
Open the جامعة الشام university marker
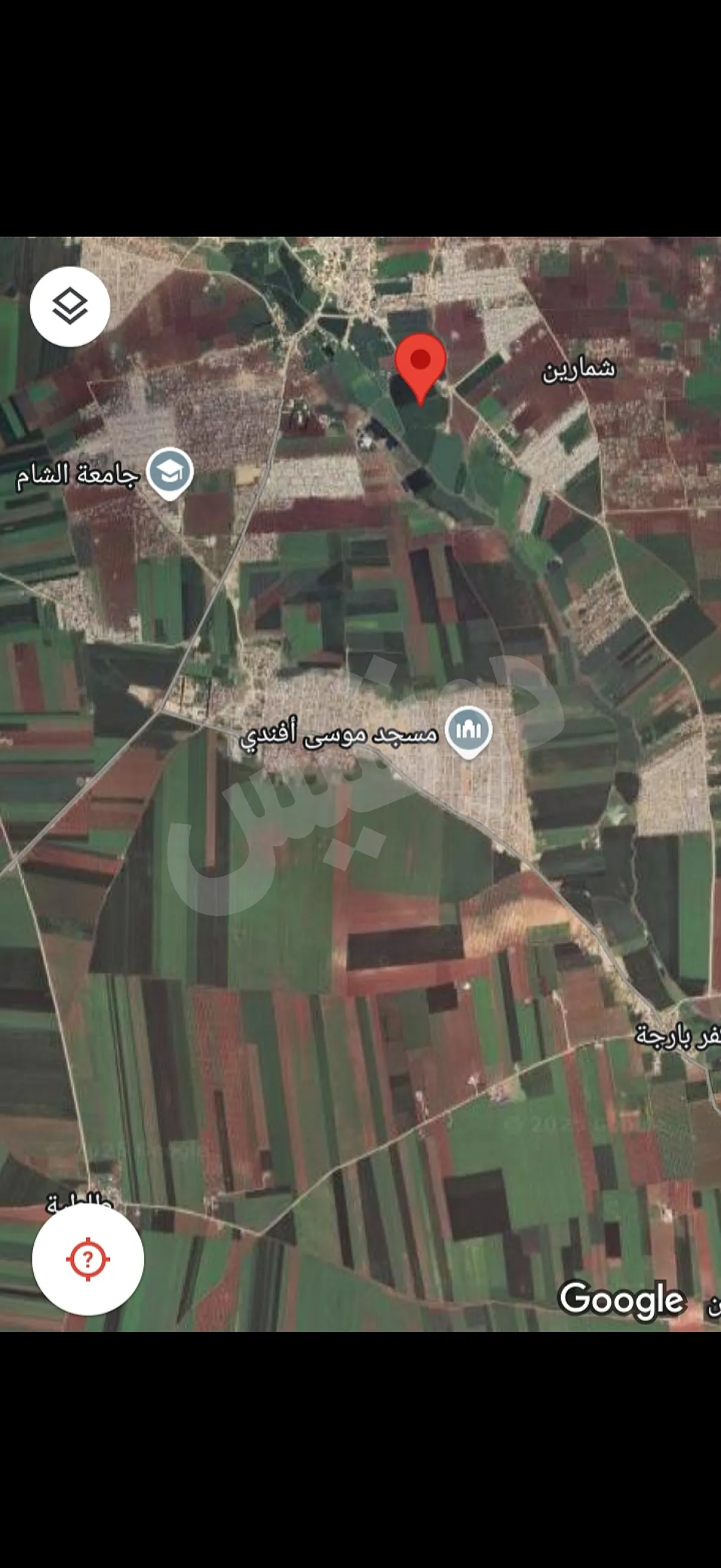tap(171, 474)
